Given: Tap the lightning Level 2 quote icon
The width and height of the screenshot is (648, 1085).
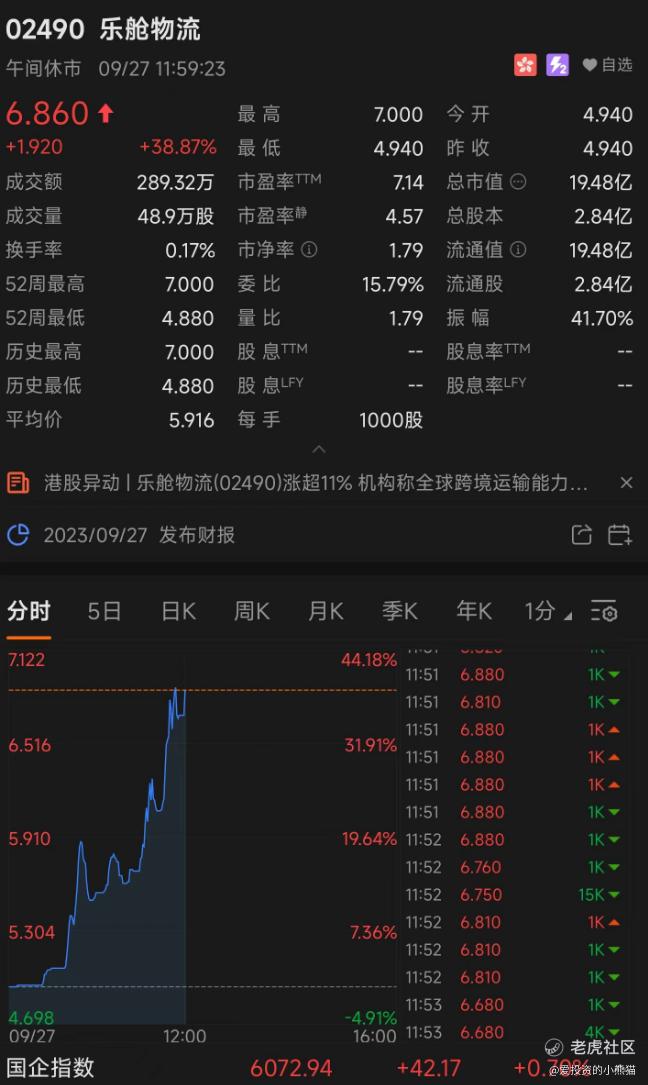Looking at the screenshot, I should 558,65.
